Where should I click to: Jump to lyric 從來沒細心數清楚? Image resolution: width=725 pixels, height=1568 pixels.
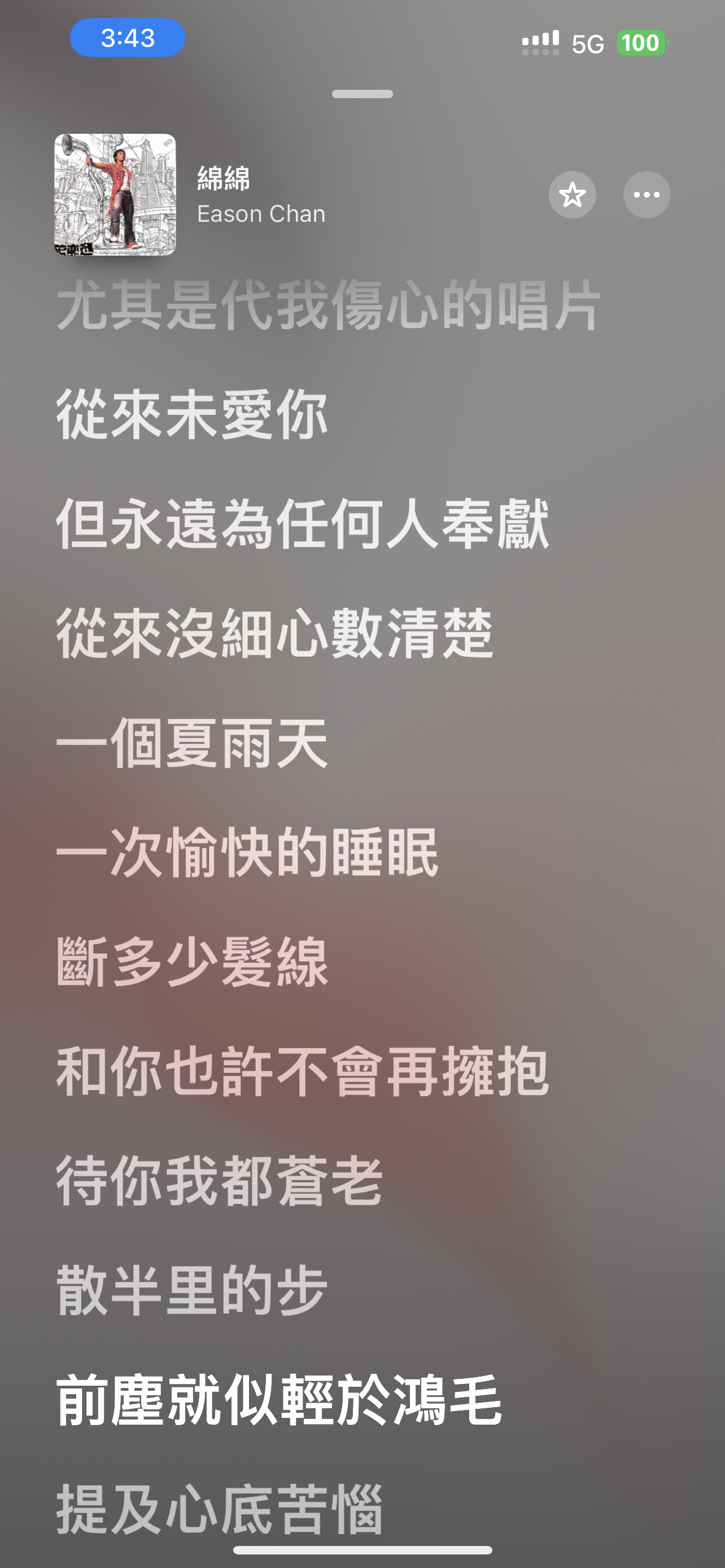(274, 634)
